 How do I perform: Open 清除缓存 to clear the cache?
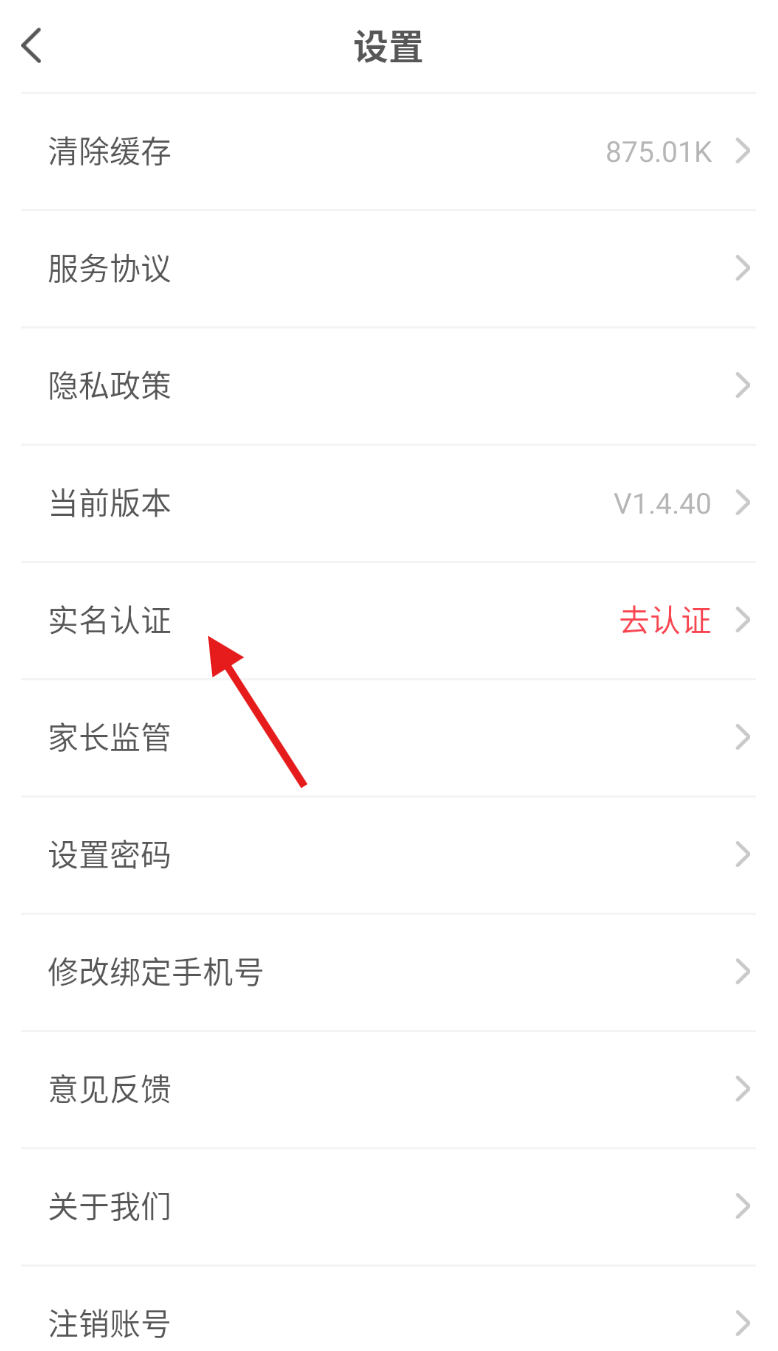tap(388, 152)
